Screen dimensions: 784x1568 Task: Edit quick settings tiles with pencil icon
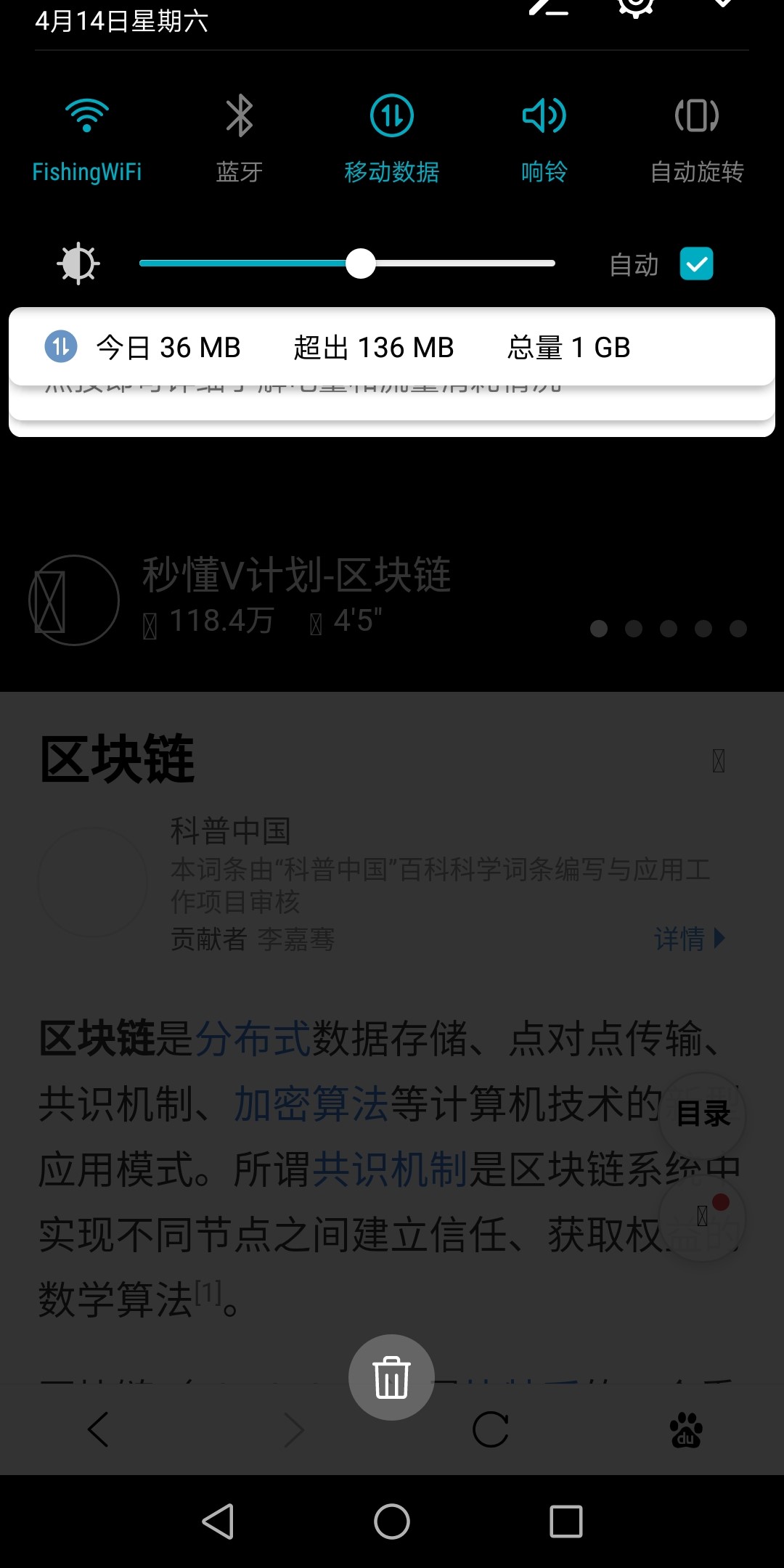coord(548,6)
